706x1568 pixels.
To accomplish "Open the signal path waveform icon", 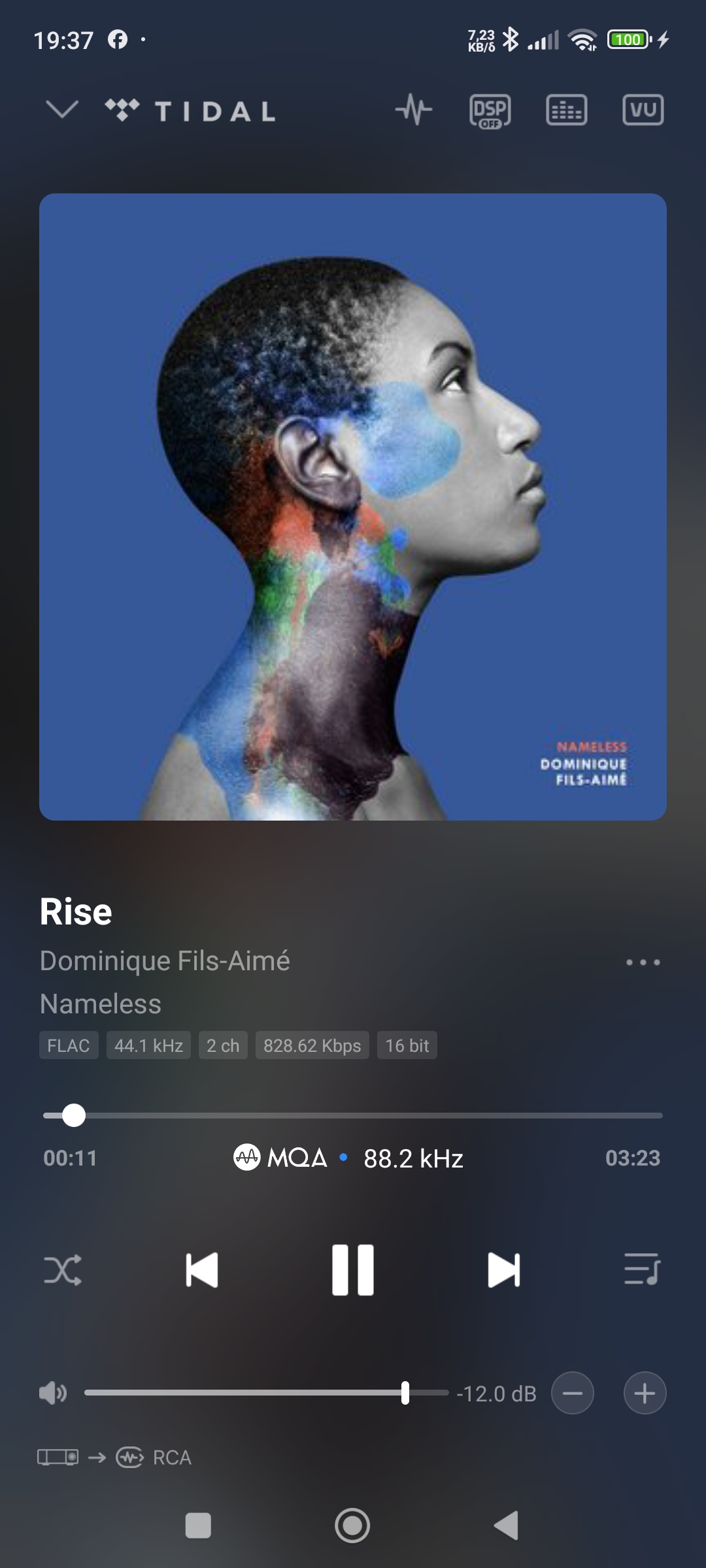I will click(414, 109).
